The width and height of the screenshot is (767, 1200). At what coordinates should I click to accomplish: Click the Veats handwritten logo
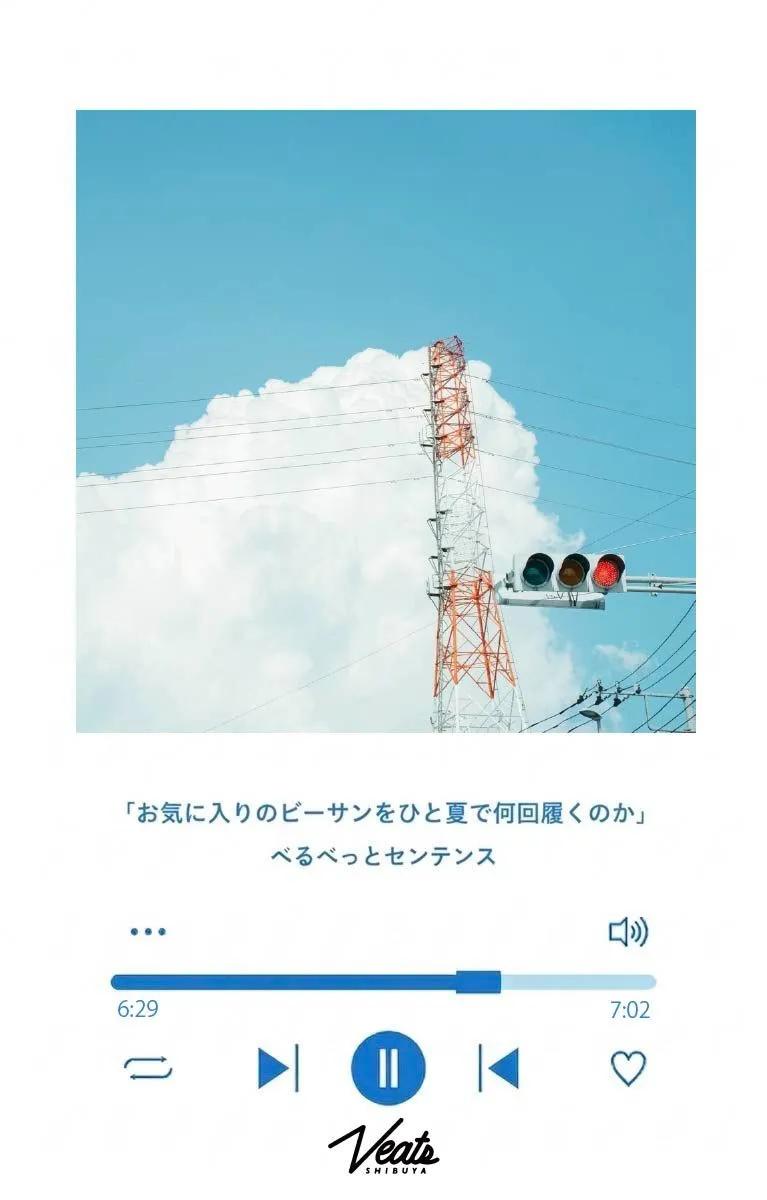click(383, 1145)
